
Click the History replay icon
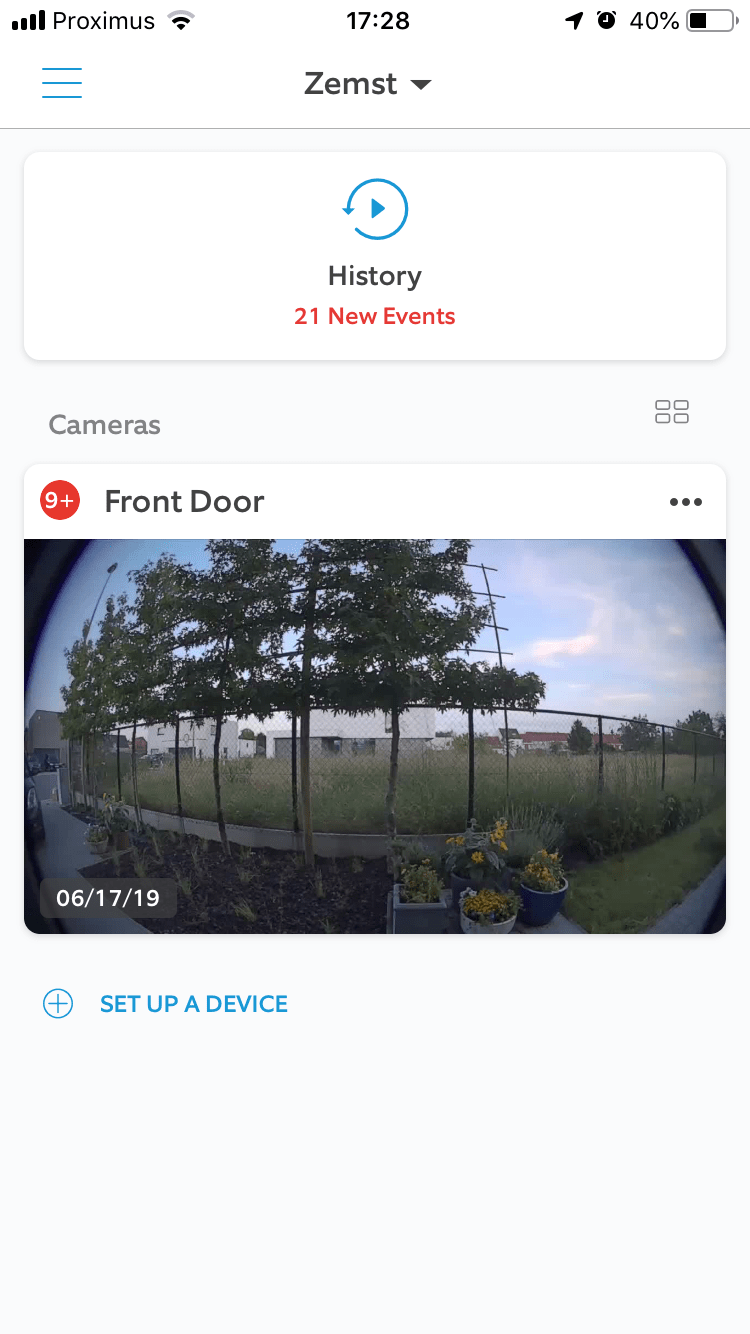pyautogui.click(x=375, y=208)
